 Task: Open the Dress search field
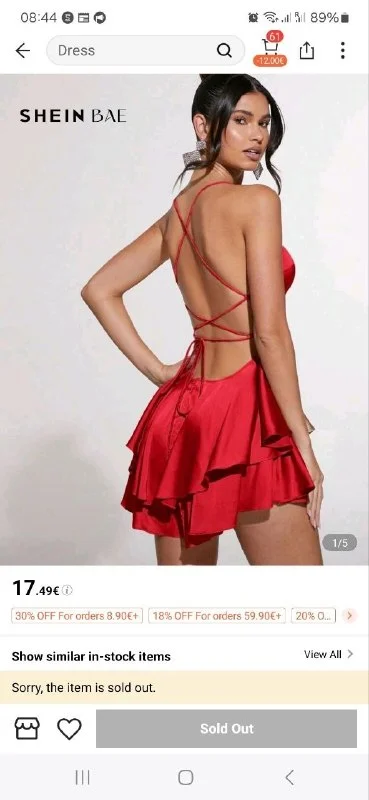pos(145,50)
